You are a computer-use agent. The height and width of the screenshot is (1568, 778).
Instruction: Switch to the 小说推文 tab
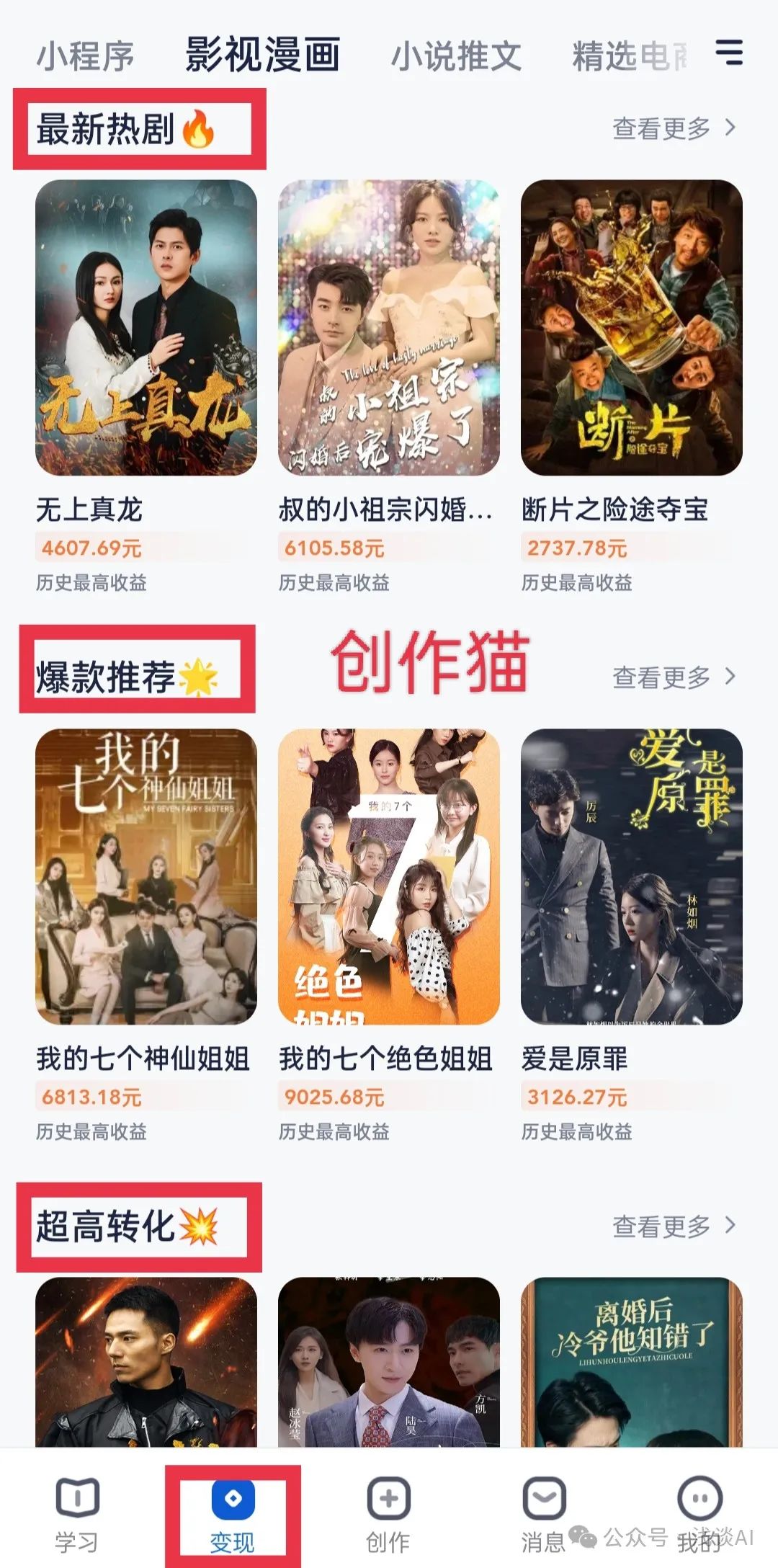(455, 58)
